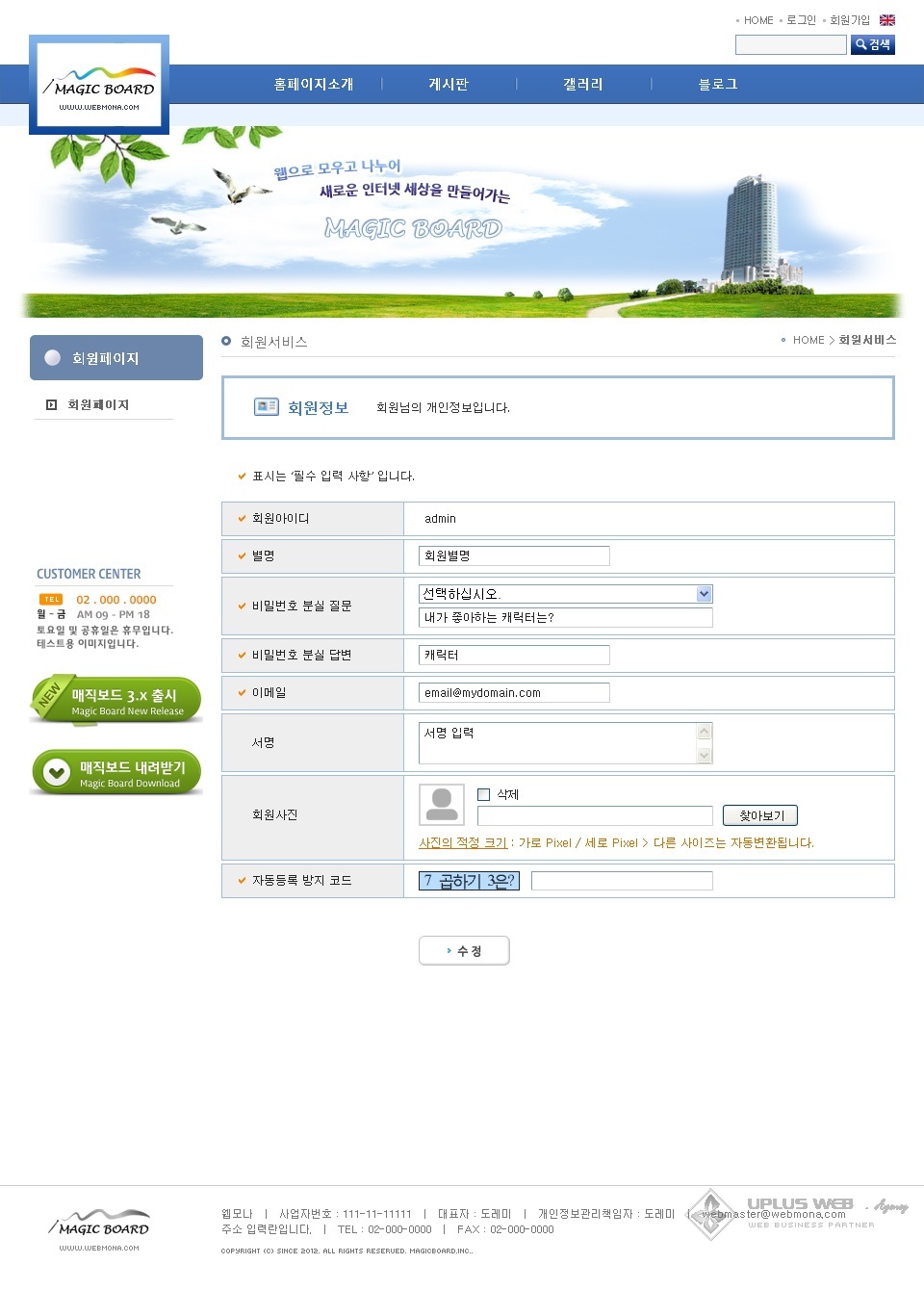Viewport: 924px width, 1290px height.
Task: Open the 갤러리 menu
Action: coord(583,85)
